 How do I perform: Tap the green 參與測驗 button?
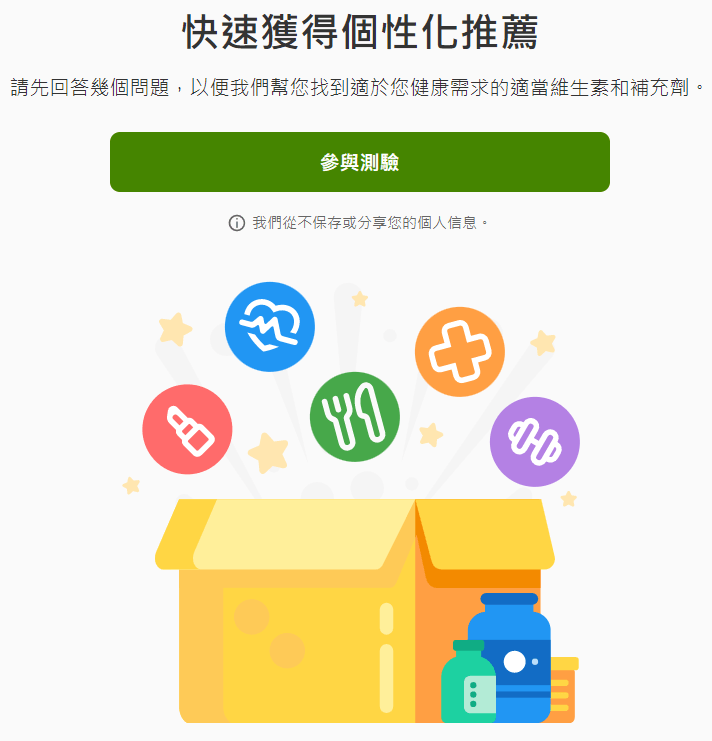[x=359, y=162]
